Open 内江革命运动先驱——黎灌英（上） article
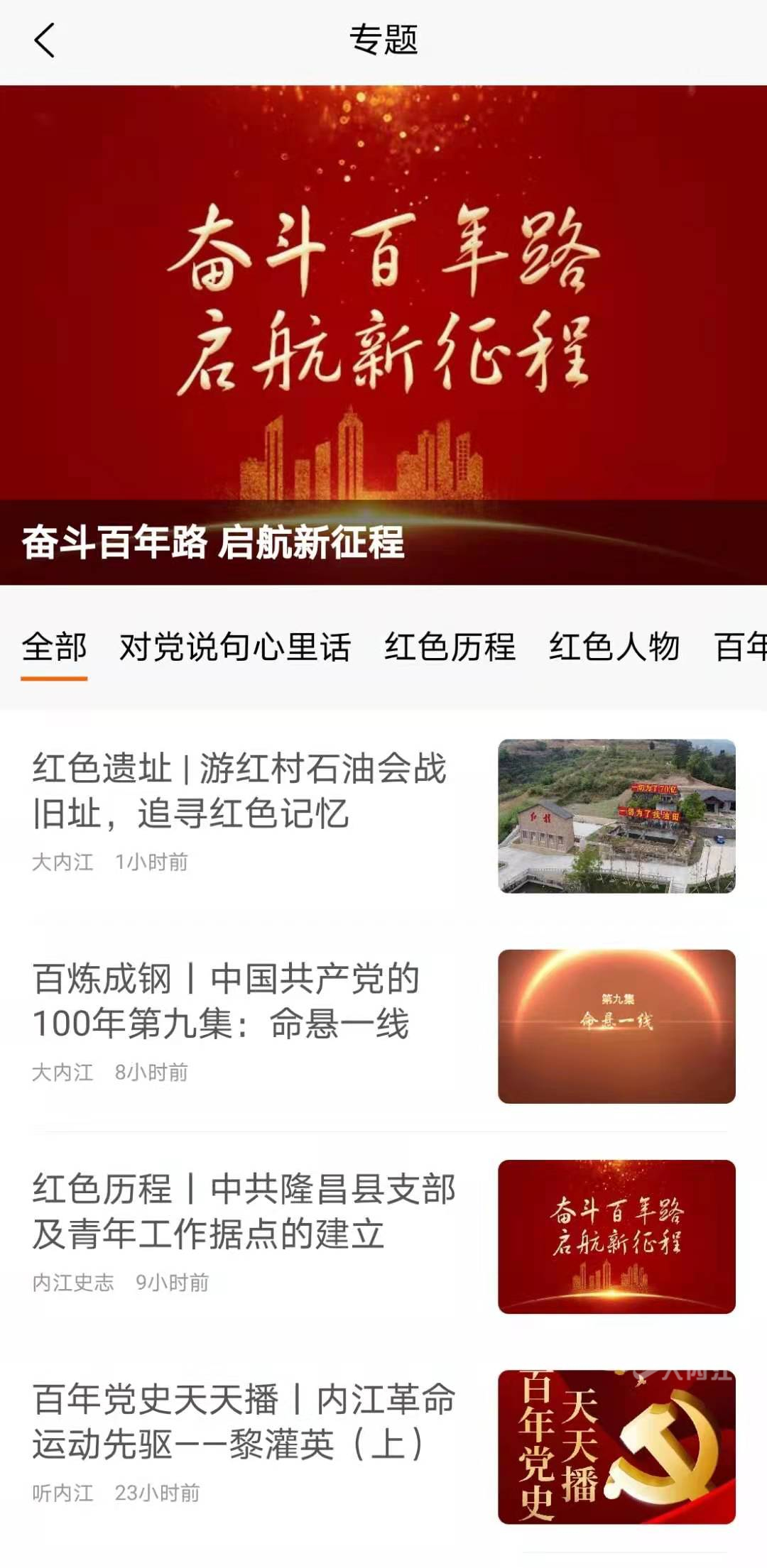The width and height of the screenshot is (767, 1568). 244,1421
